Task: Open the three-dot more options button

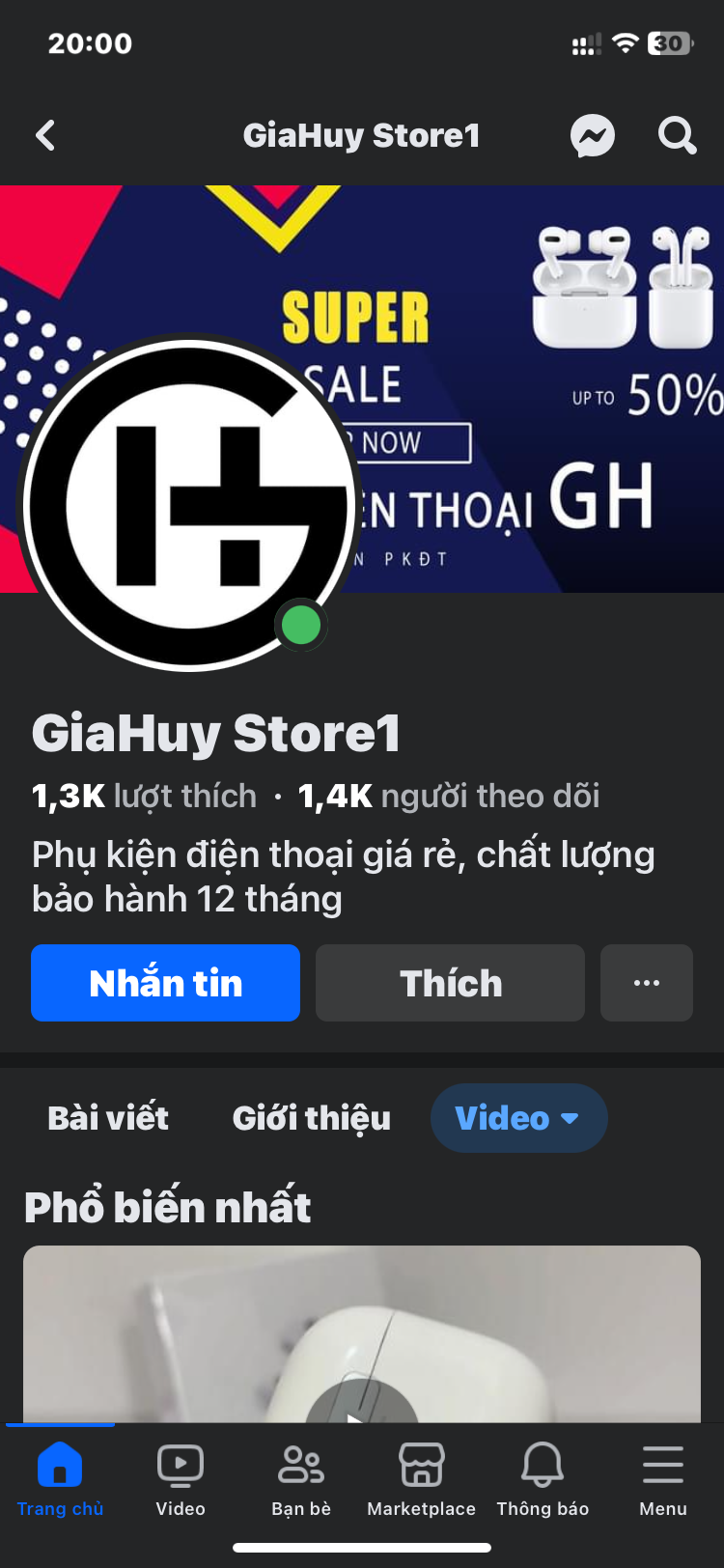Action: pyautogui.click(x=646, y=983)
